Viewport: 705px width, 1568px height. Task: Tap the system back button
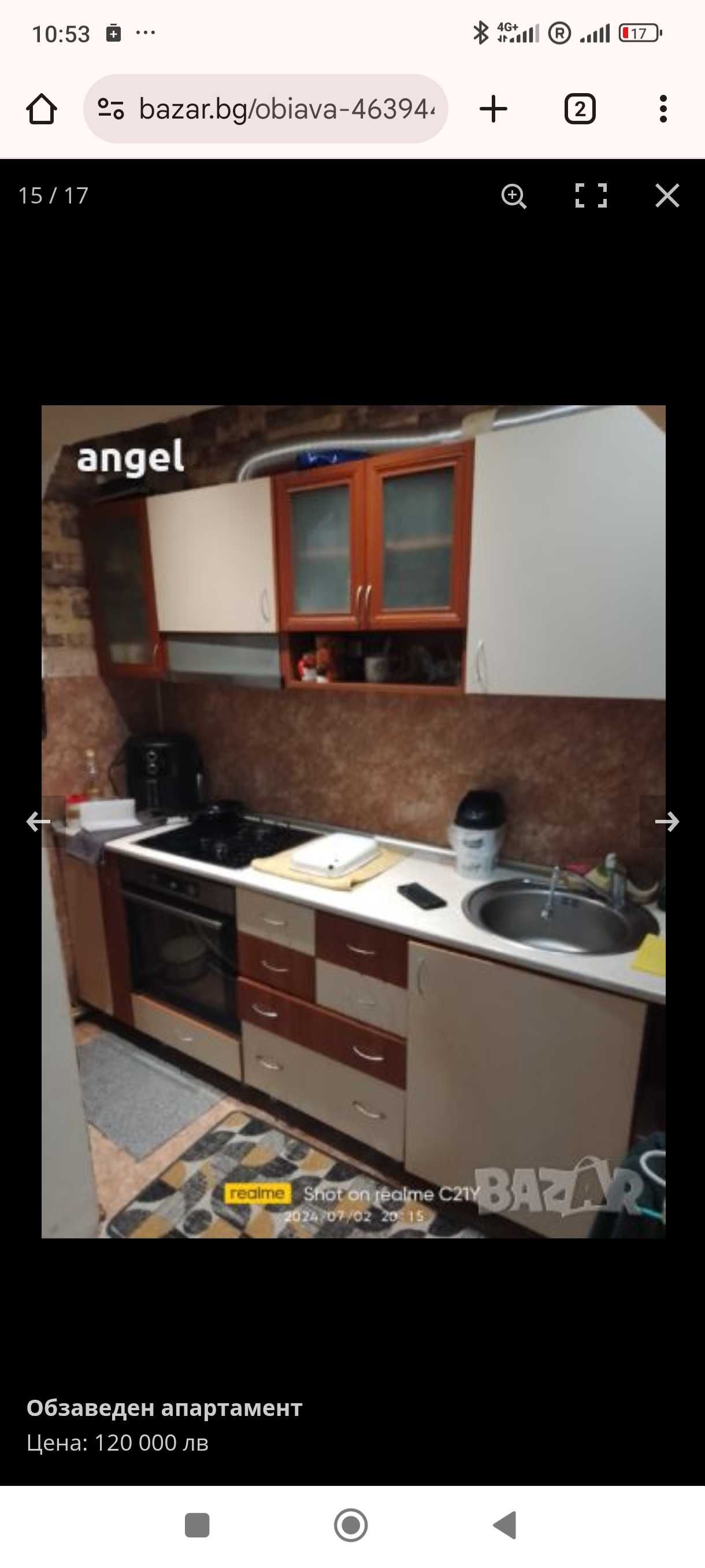pyautogui.click(x=504, y=1525)
